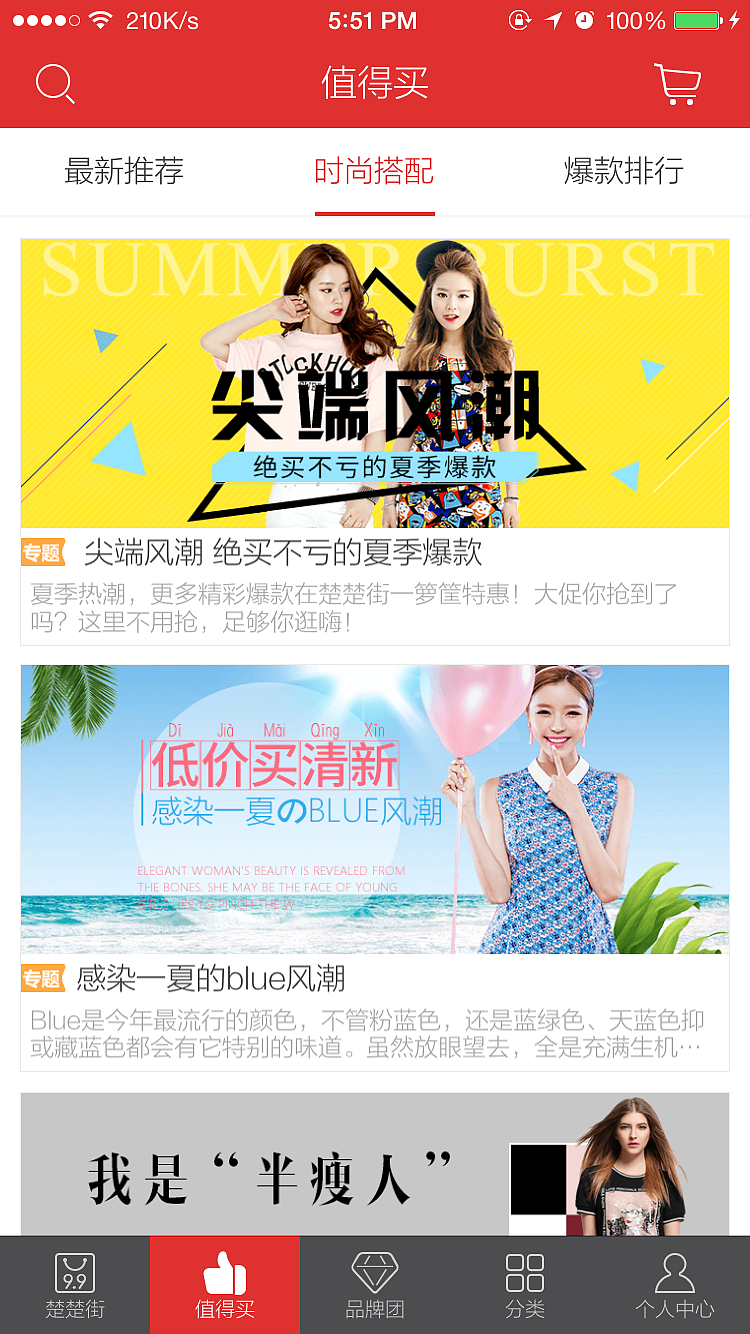Tap the orientation lock icon in status bar
This screenshot has width=750, height=1334.
(519, 19)
